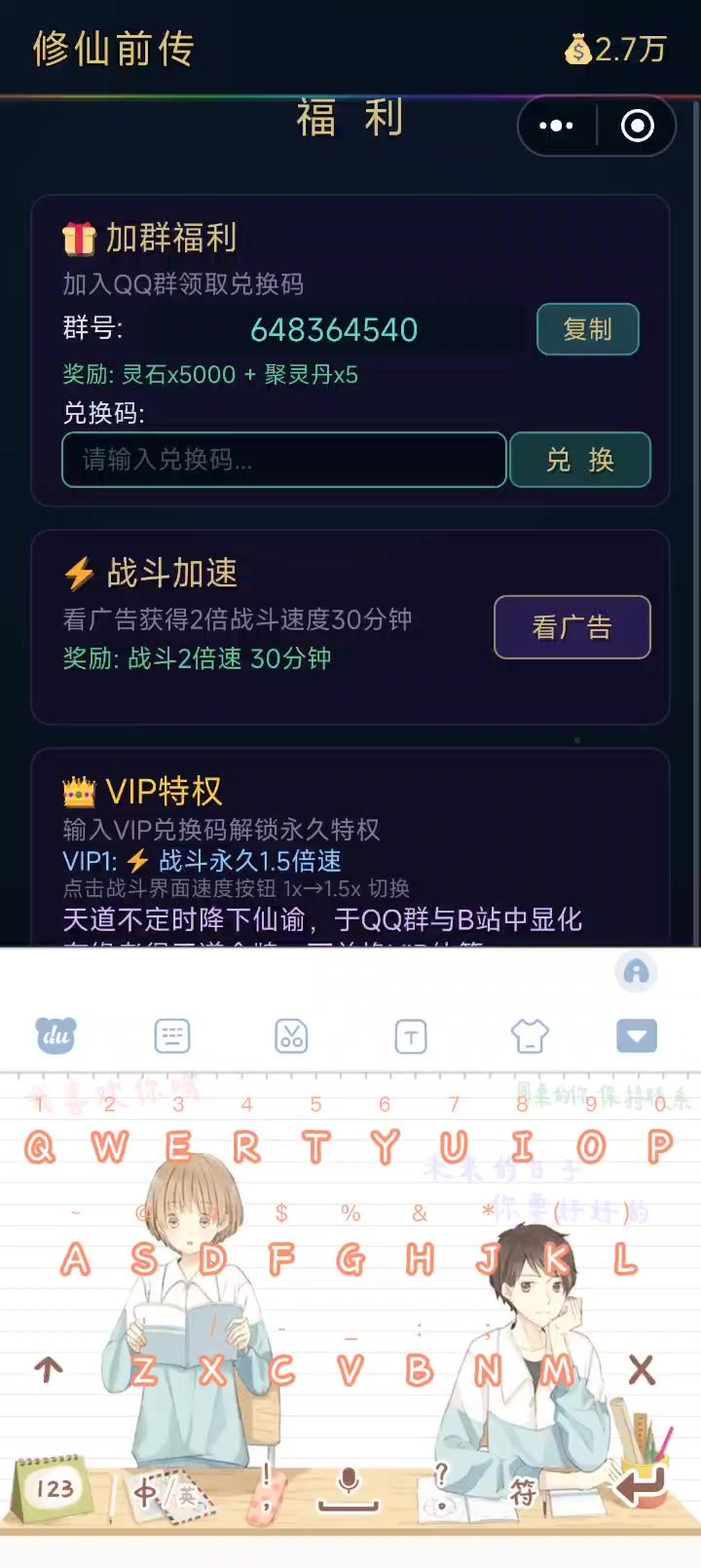Image resolution: width=701 pixels, height=1568 pixels.
Task: Copy the QQ group number
Action: click(587, 329)
